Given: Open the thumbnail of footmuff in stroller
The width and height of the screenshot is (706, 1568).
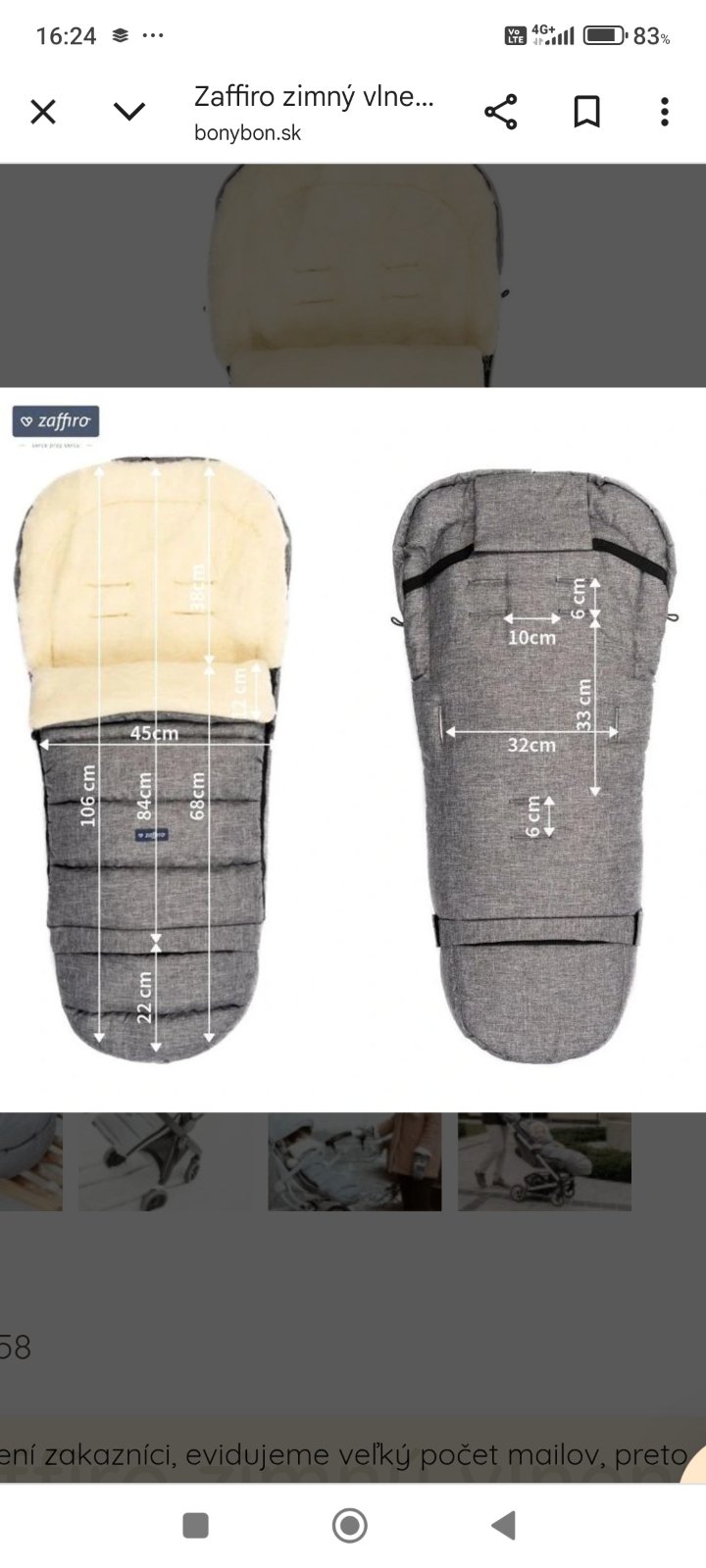Looking at the screenshot, I should [354, 1161].
